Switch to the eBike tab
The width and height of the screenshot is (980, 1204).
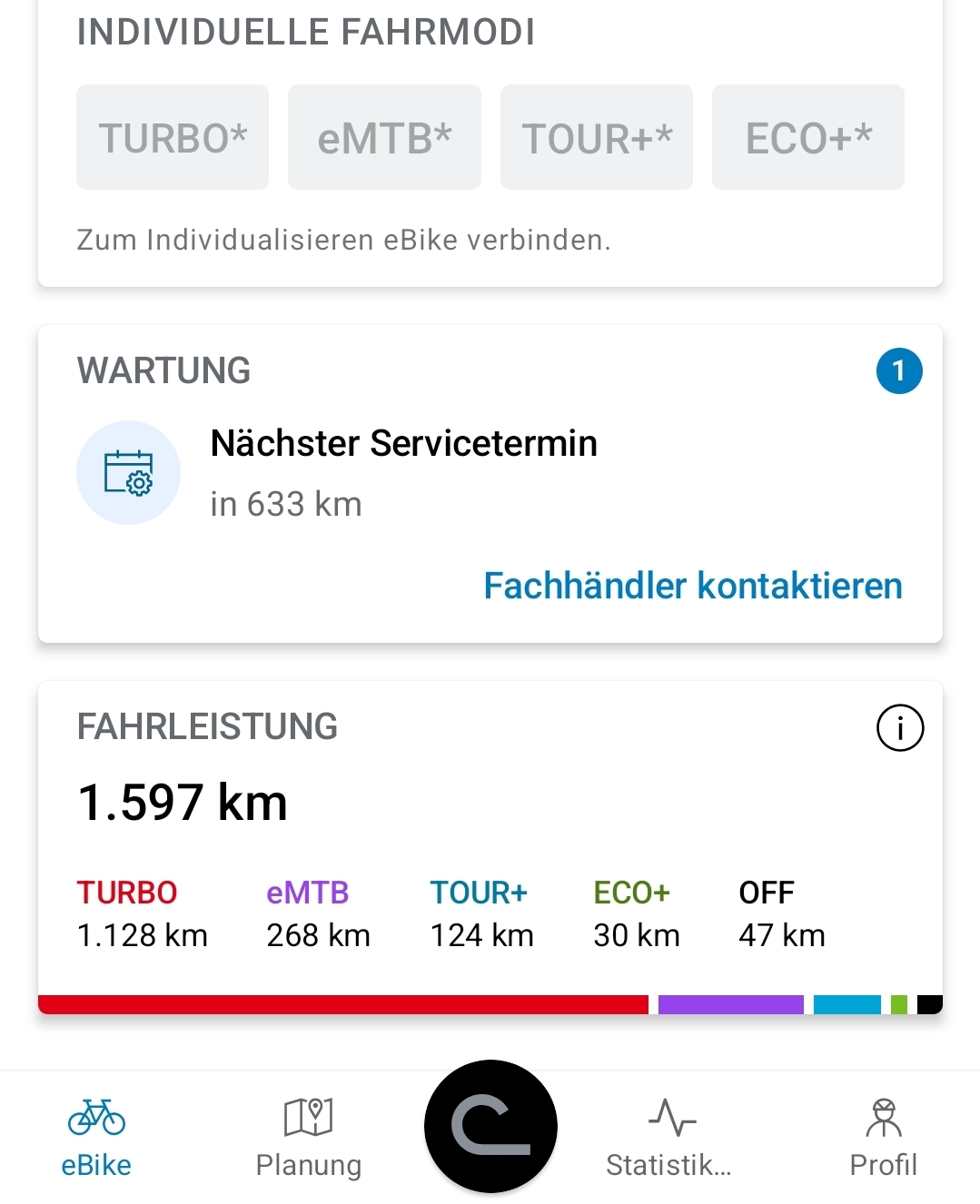(x=96, y=1137)
